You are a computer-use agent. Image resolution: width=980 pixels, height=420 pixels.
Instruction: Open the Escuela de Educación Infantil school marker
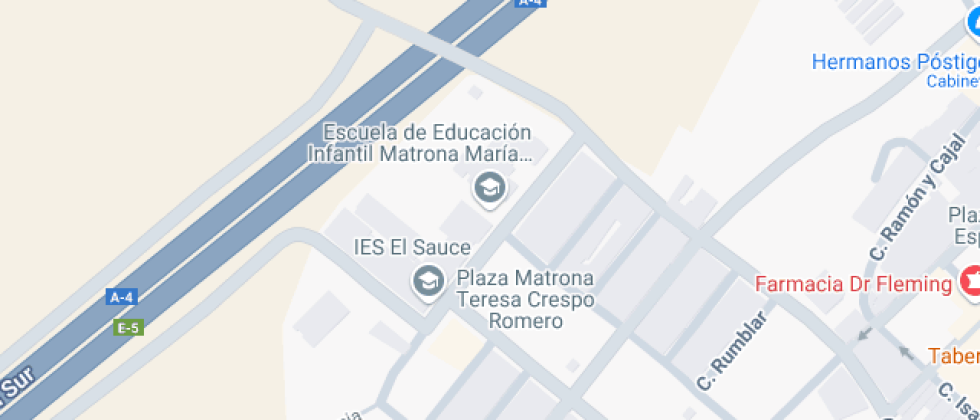(489, 187)
